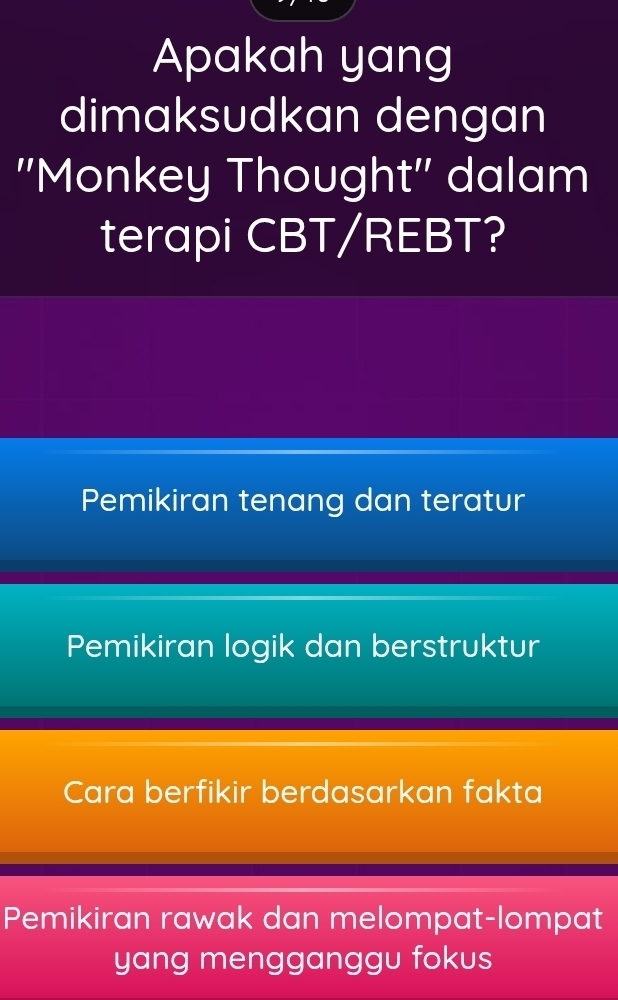Viewport: 618px width, 1000px height.
Task: Choose 'Pemikiran logik dan berstruktur' option
Action: (x=309, y=646)
